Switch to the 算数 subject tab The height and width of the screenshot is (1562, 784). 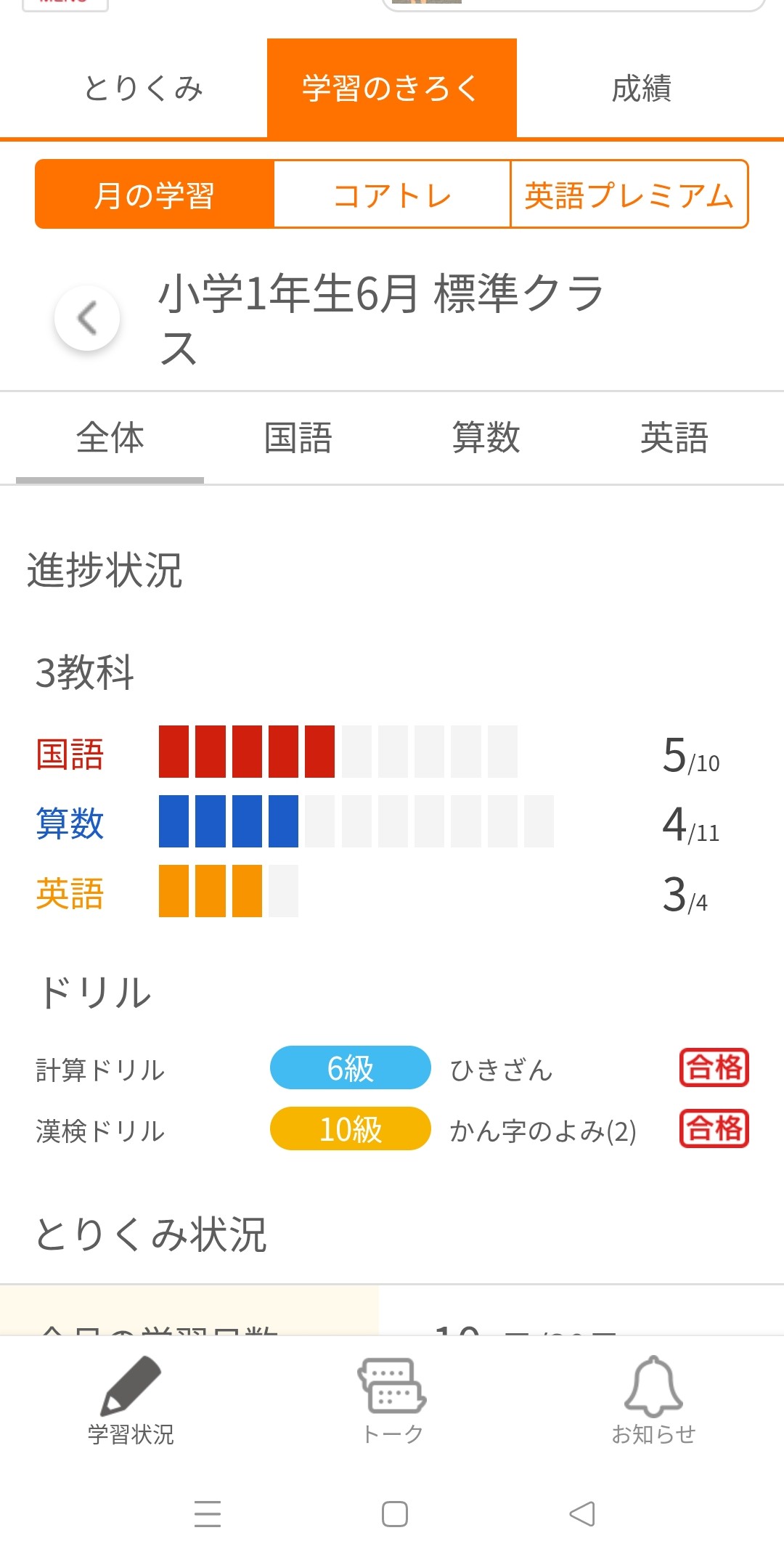point(486,438)
